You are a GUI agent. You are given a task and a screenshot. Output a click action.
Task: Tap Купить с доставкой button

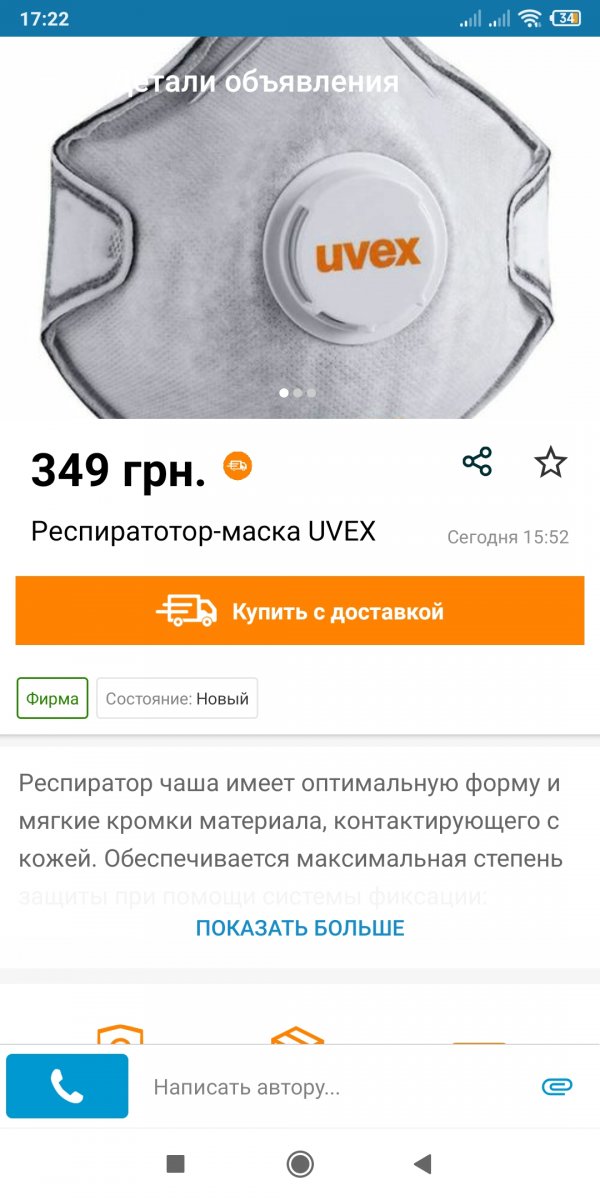click(x=300, y=611)
